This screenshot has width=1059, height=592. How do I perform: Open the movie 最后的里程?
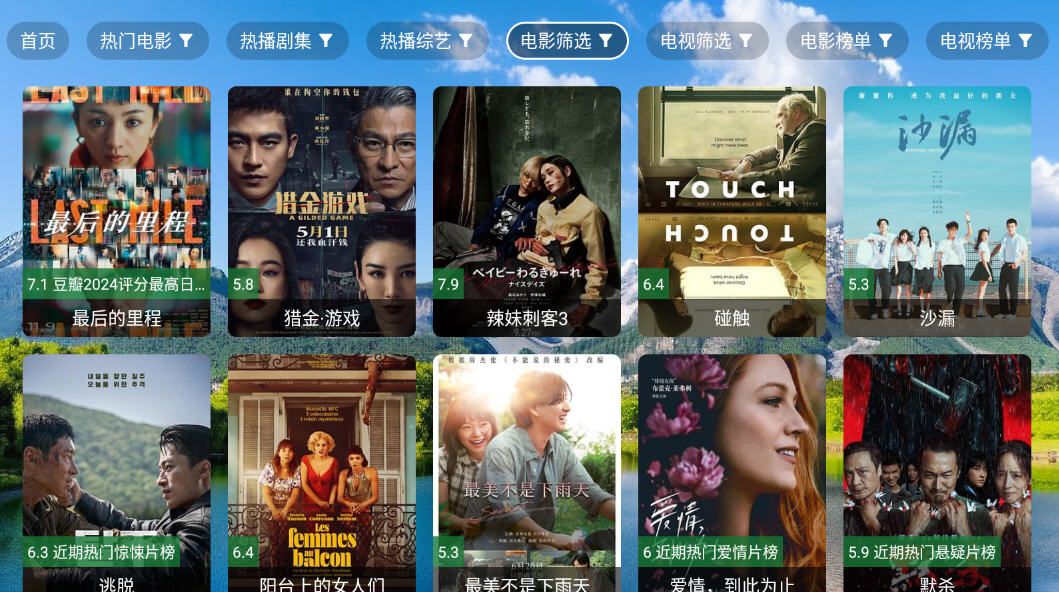click(x=116, y=210)
